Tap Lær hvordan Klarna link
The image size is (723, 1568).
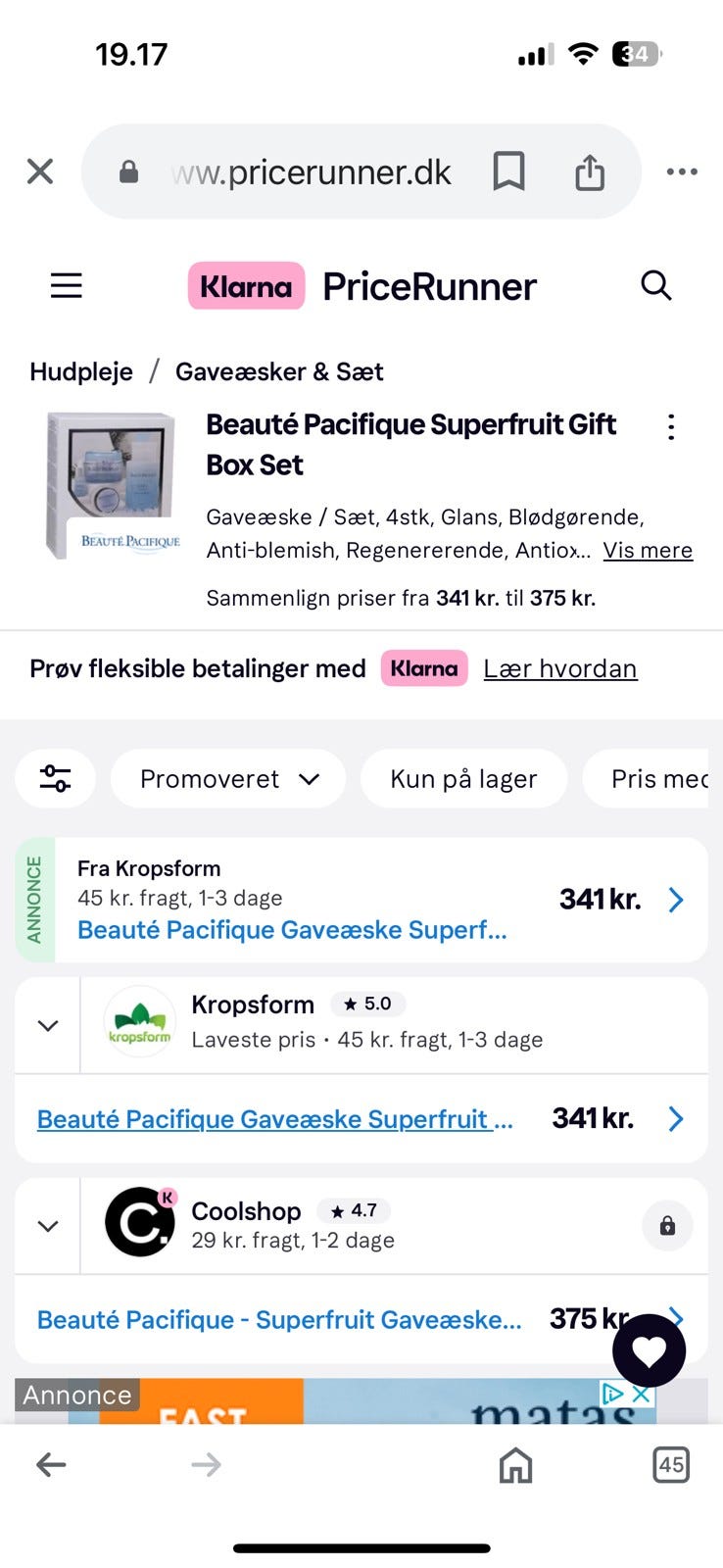click(559, 668)
